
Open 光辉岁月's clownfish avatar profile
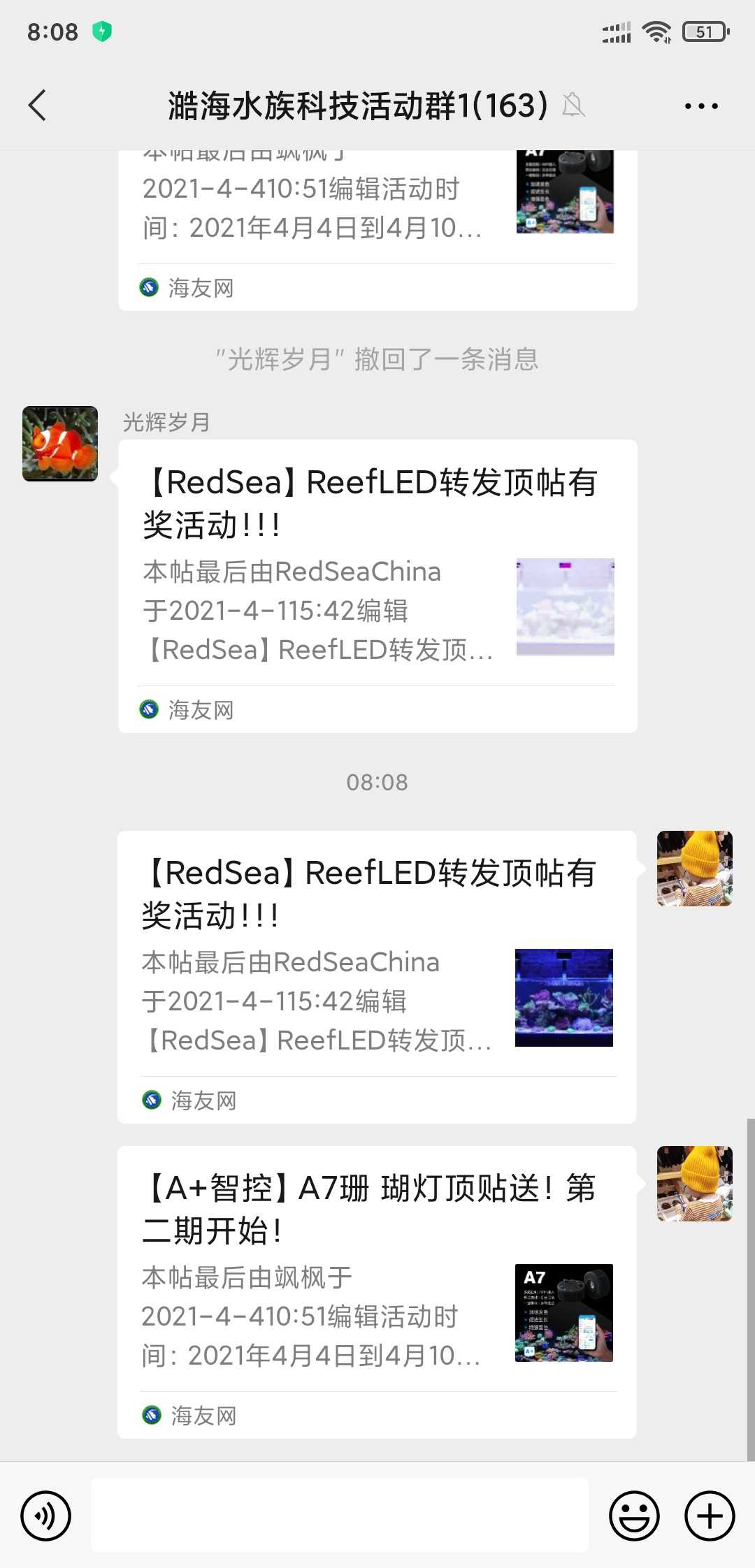coord(60,444)
